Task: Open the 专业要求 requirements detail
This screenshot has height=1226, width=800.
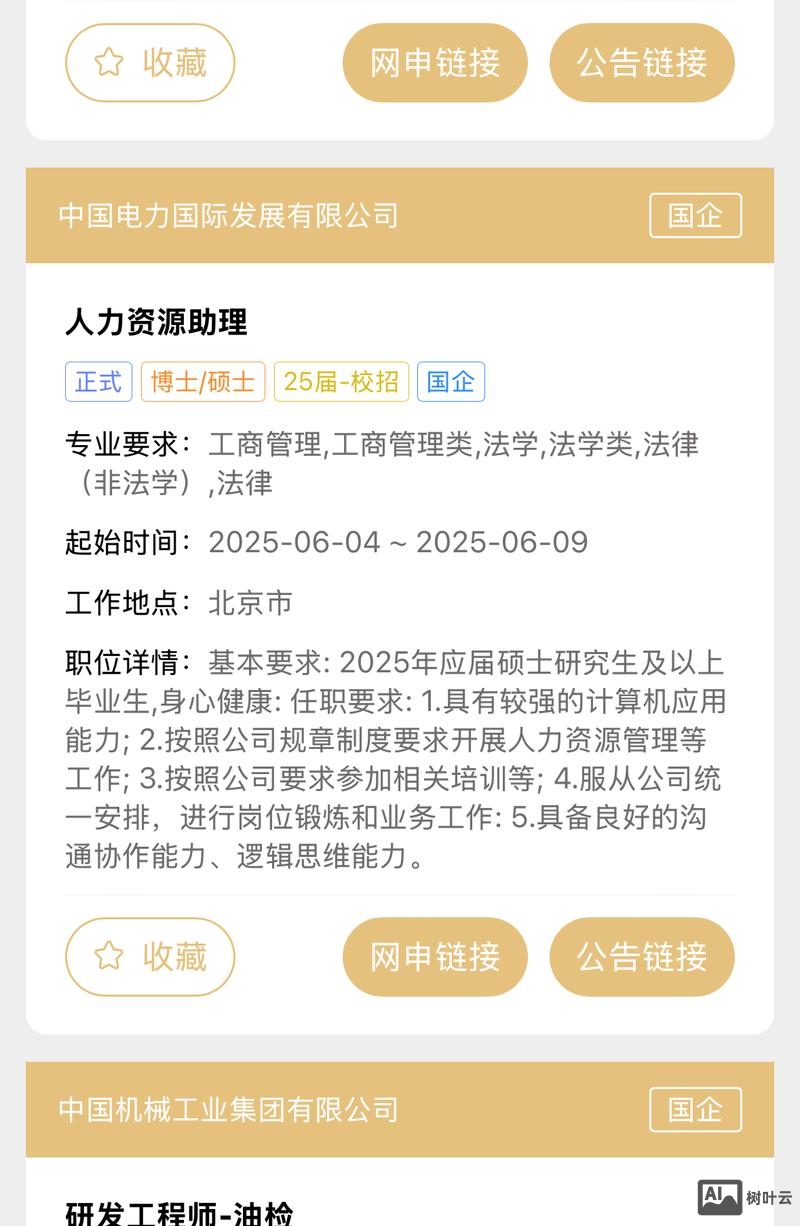Action: tap(400, 462)
